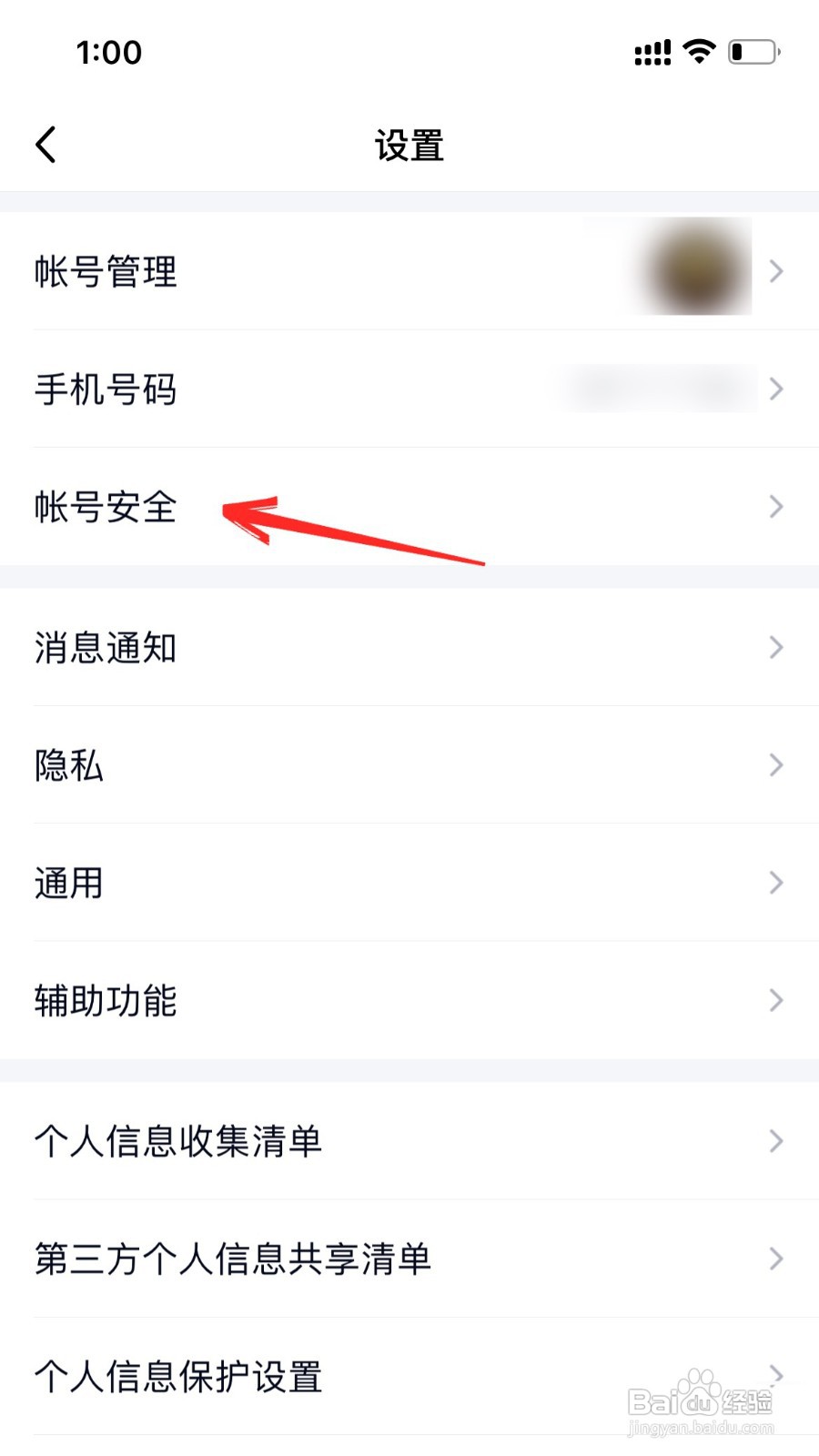Viewport: 819px width, 1456px height.
Task: Open 帐号安全 via its right chevron
Action: 776,507
